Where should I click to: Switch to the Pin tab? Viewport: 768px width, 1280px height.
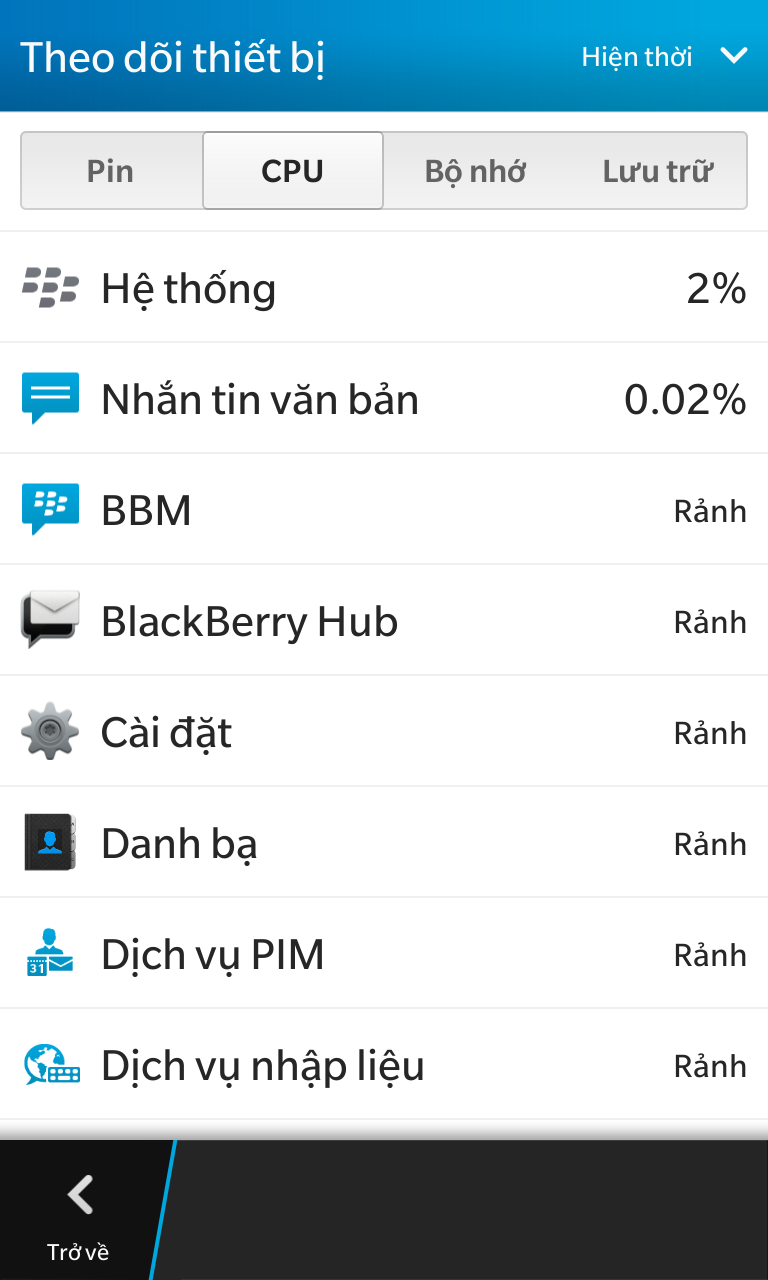pyautogui.click(x=111, y=171)
